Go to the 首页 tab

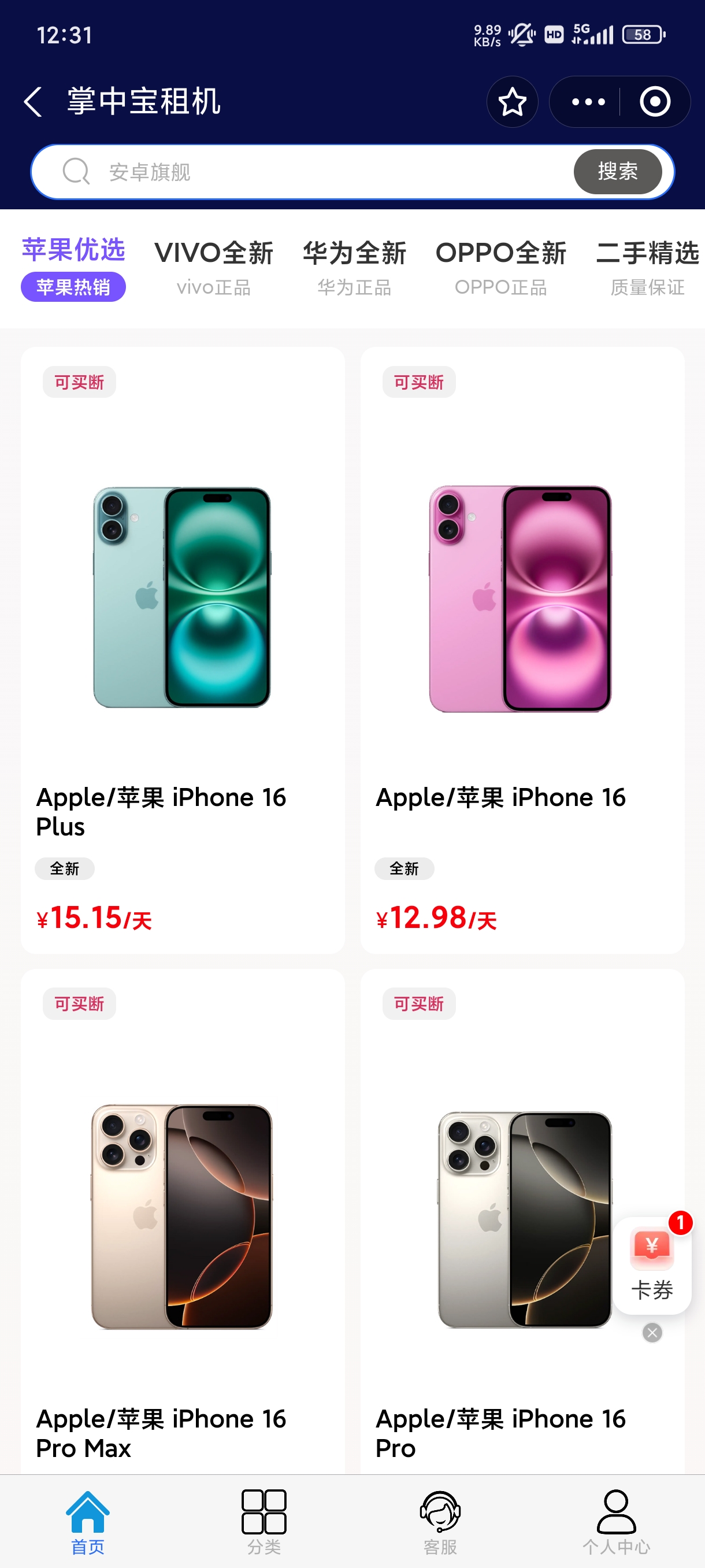coord(88,1521)
